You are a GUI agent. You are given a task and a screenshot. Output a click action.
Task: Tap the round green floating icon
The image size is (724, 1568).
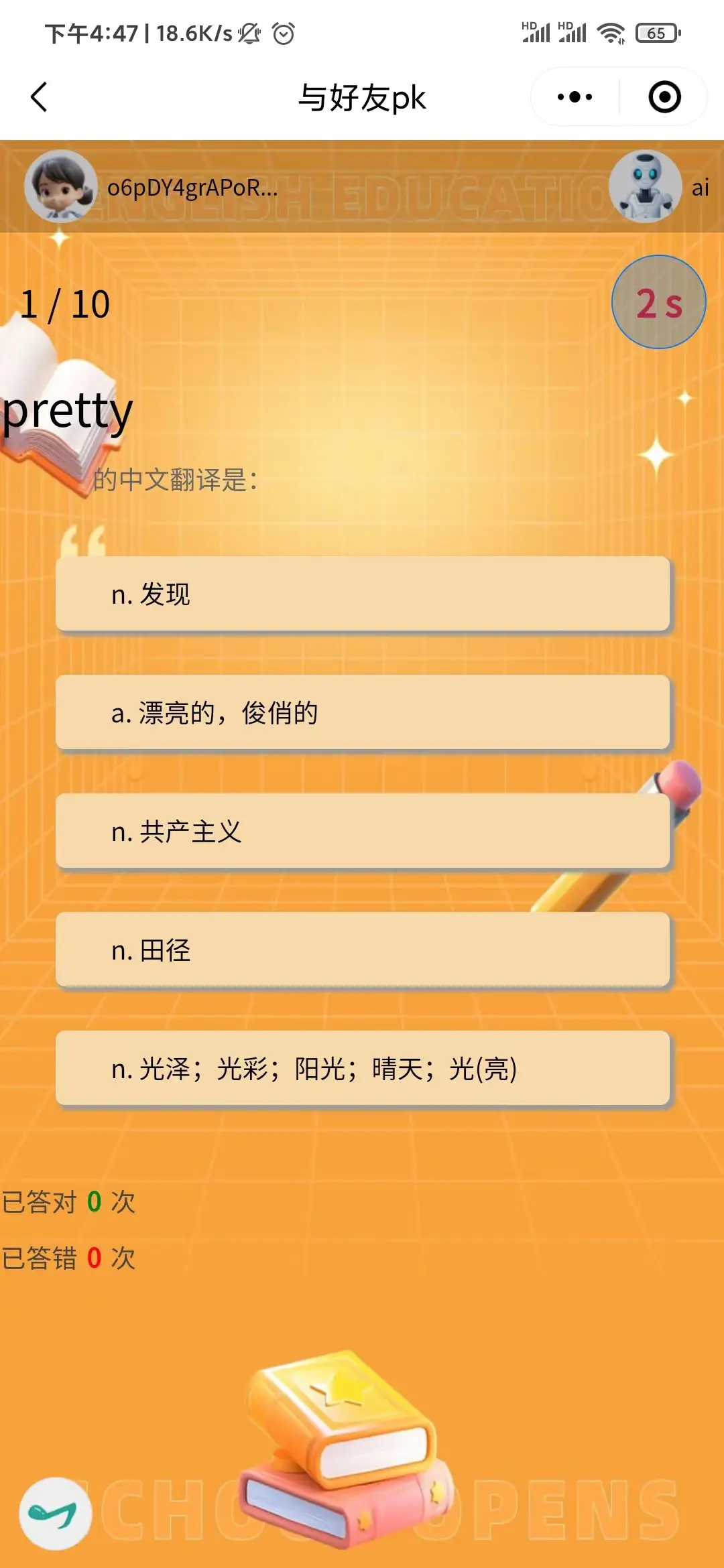click(x=55, y=1513)
